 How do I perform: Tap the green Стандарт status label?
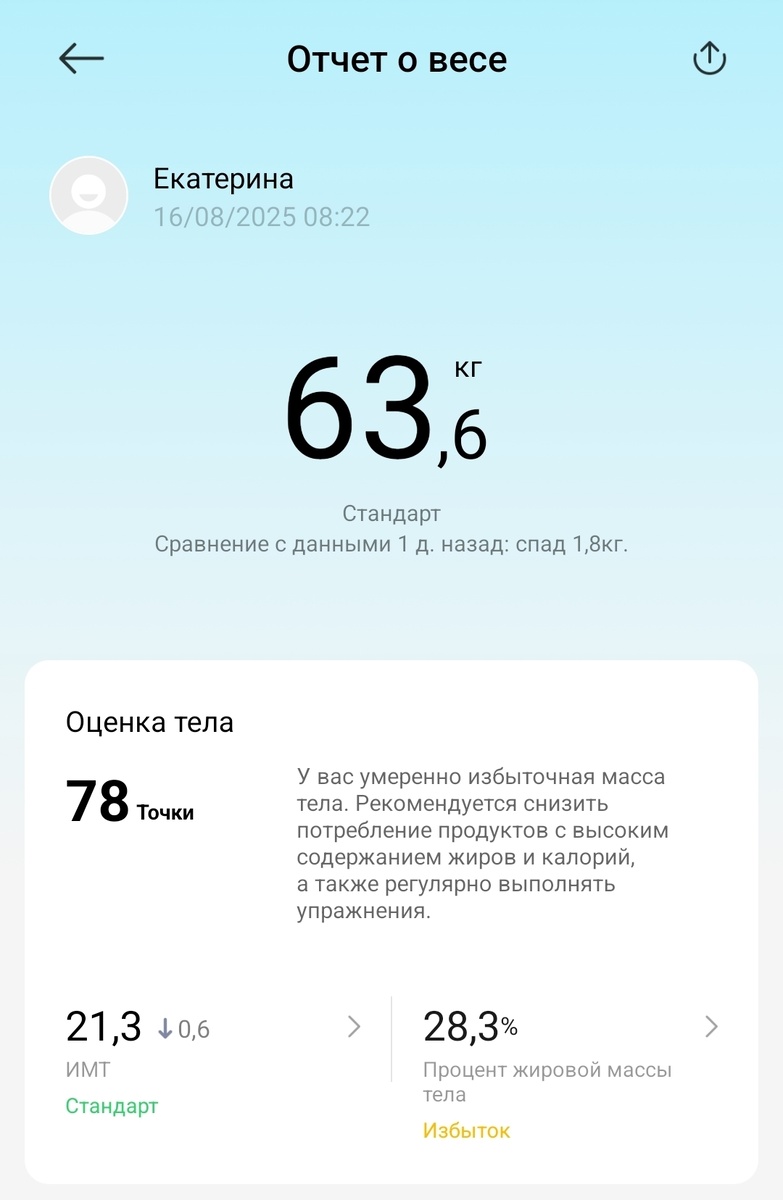point(110,1107)
